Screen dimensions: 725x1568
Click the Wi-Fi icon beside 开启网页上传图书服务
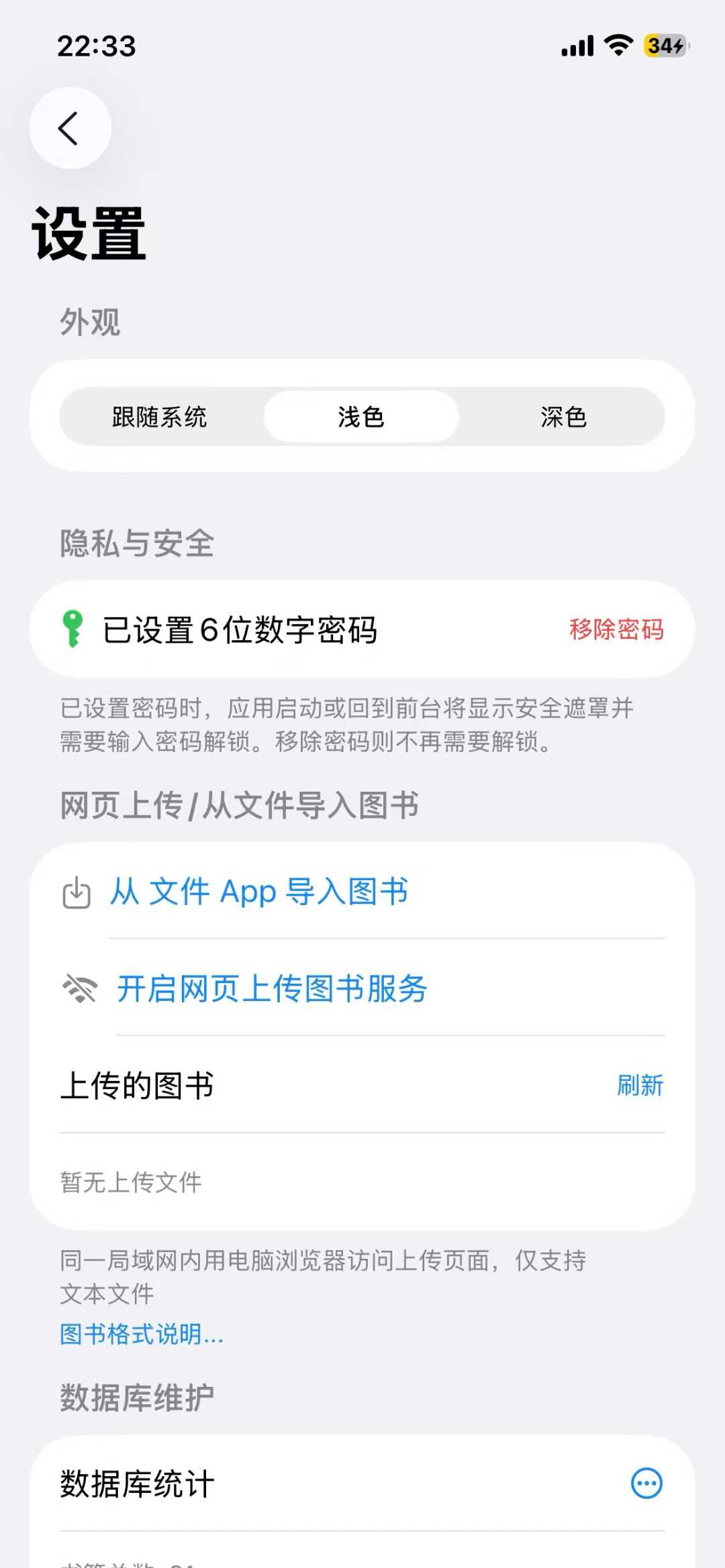tap(77, 988)
